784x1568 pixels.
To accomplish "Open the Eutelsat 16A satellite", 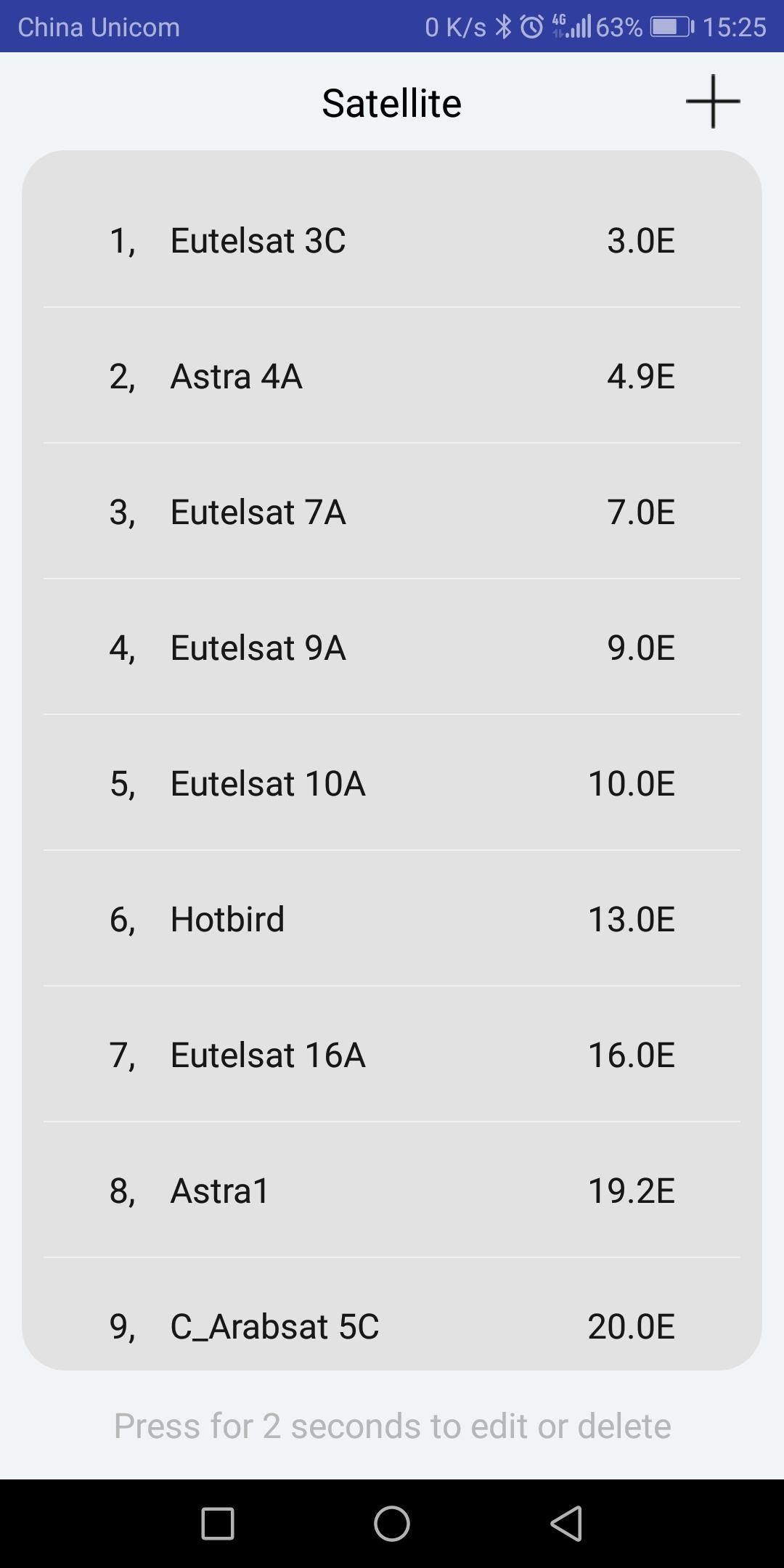I will [391, 1055].
